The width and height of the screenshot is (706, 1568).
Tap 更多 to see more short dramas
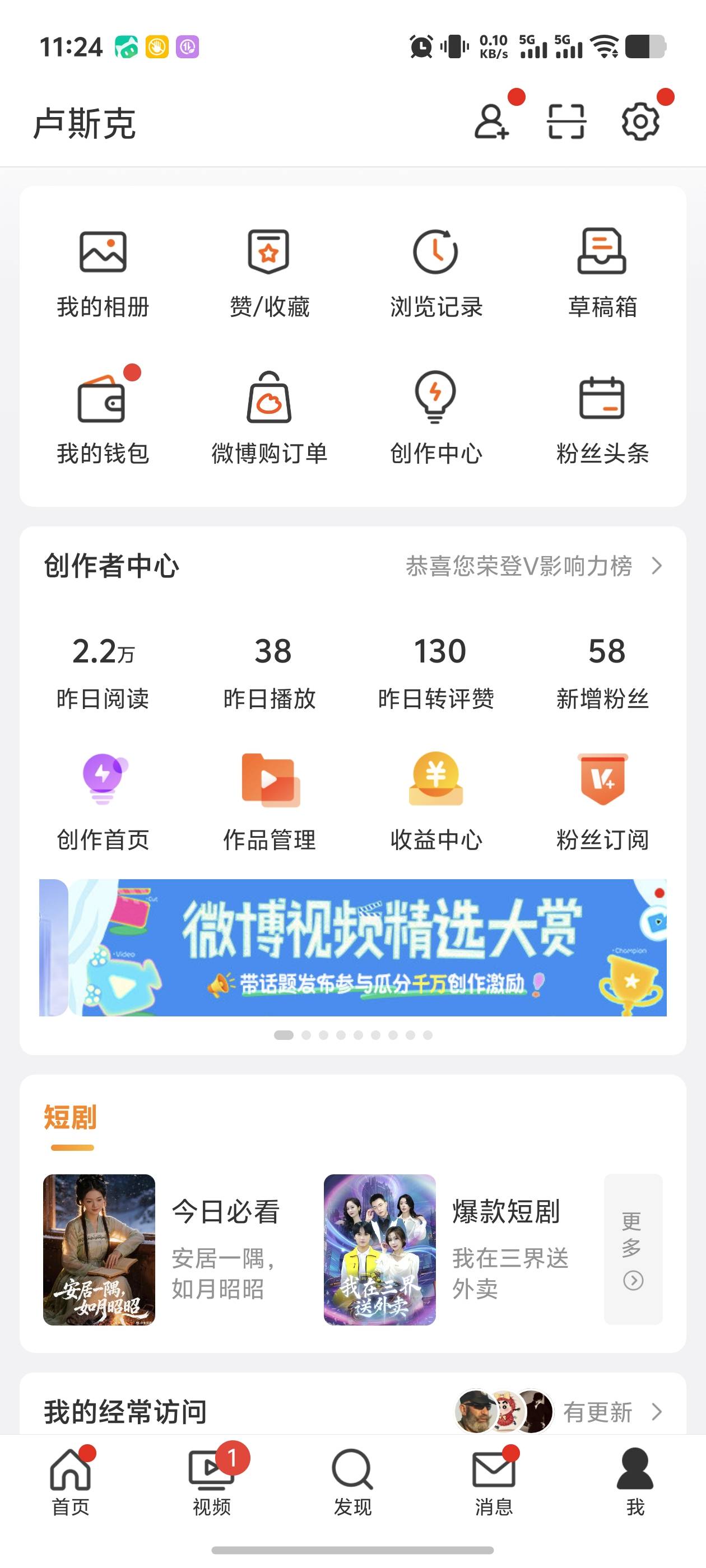coord(633,1249)
